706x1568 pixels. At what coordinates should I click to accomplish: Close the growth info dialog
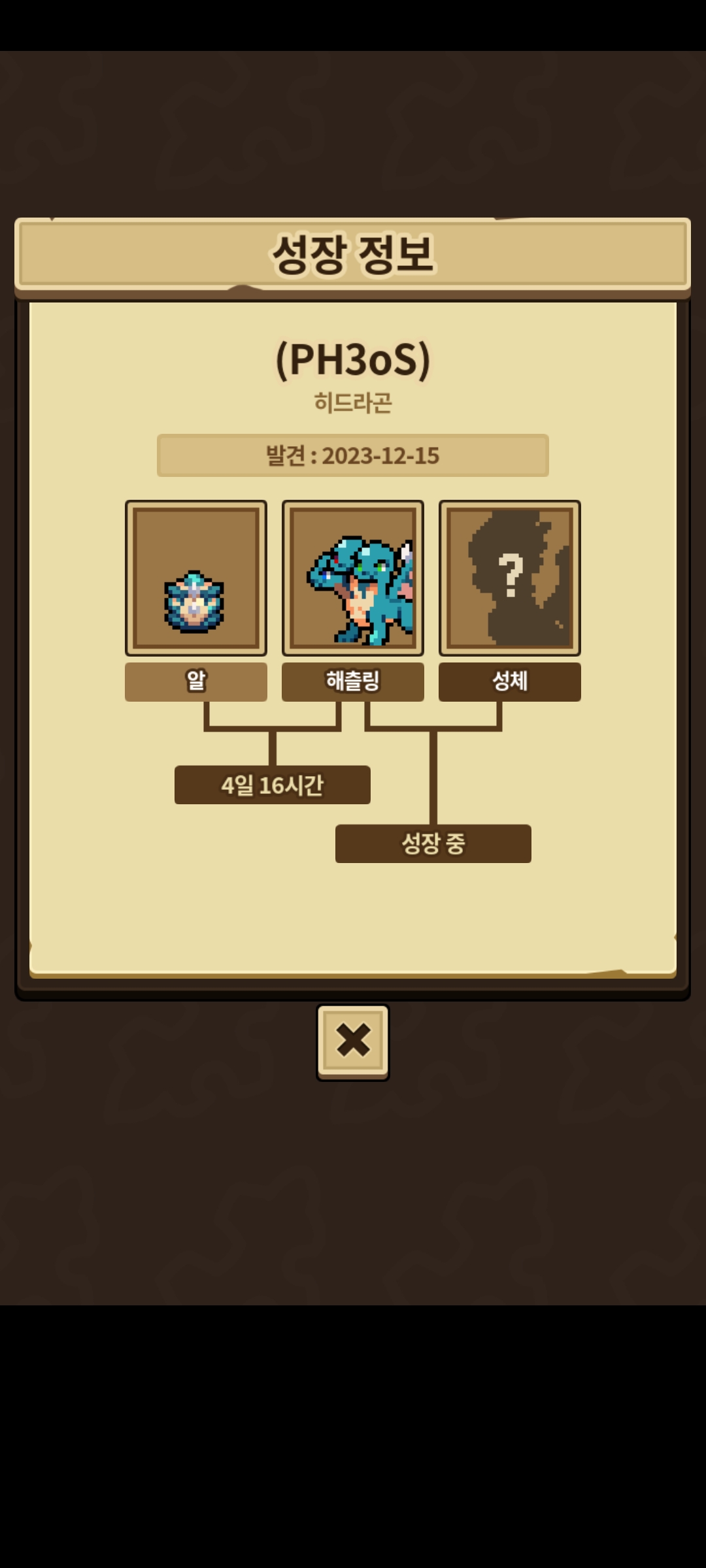click(353, 1042)
